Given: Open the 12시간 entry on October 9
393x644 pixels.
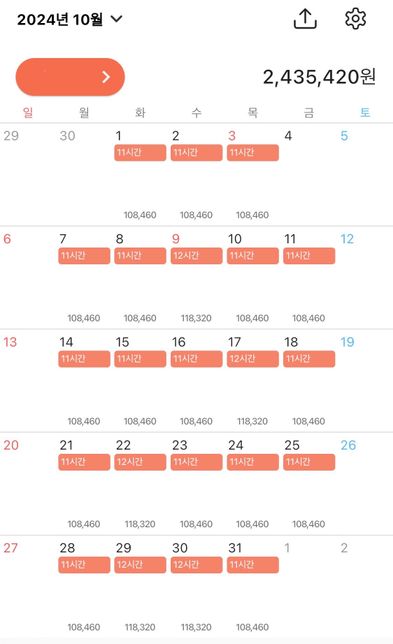Looking at the screenshot, I should point(196,256).
